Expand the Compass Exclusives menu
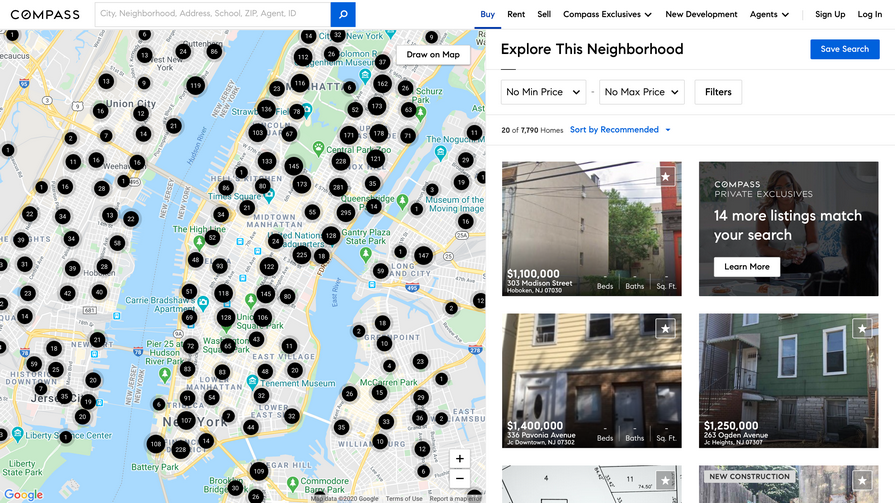895x503 pixels. pos(607,15)
